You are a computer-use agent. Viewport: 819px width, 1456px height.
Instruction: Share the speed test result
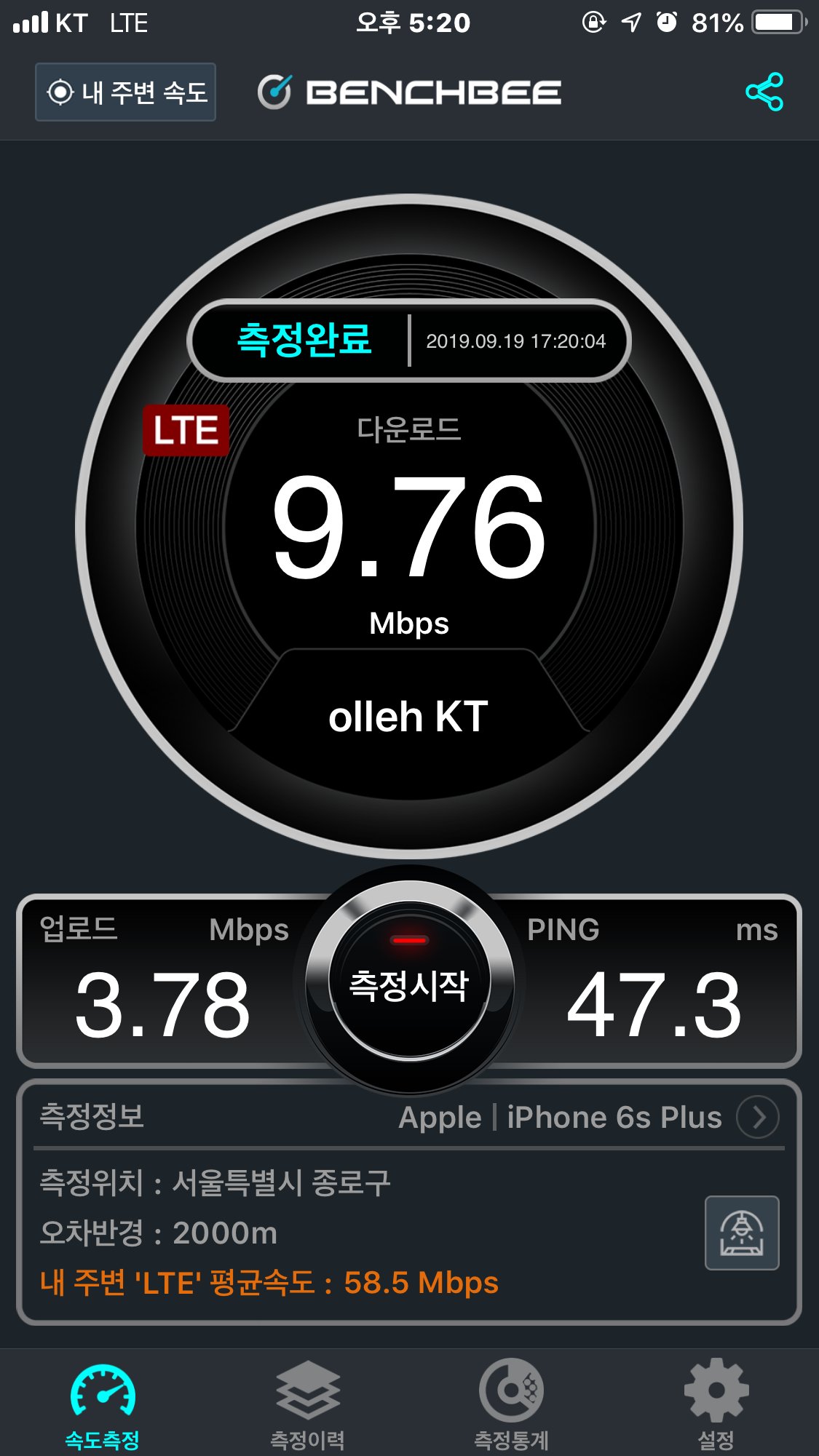pyautogui.click(x=764, y=92)
